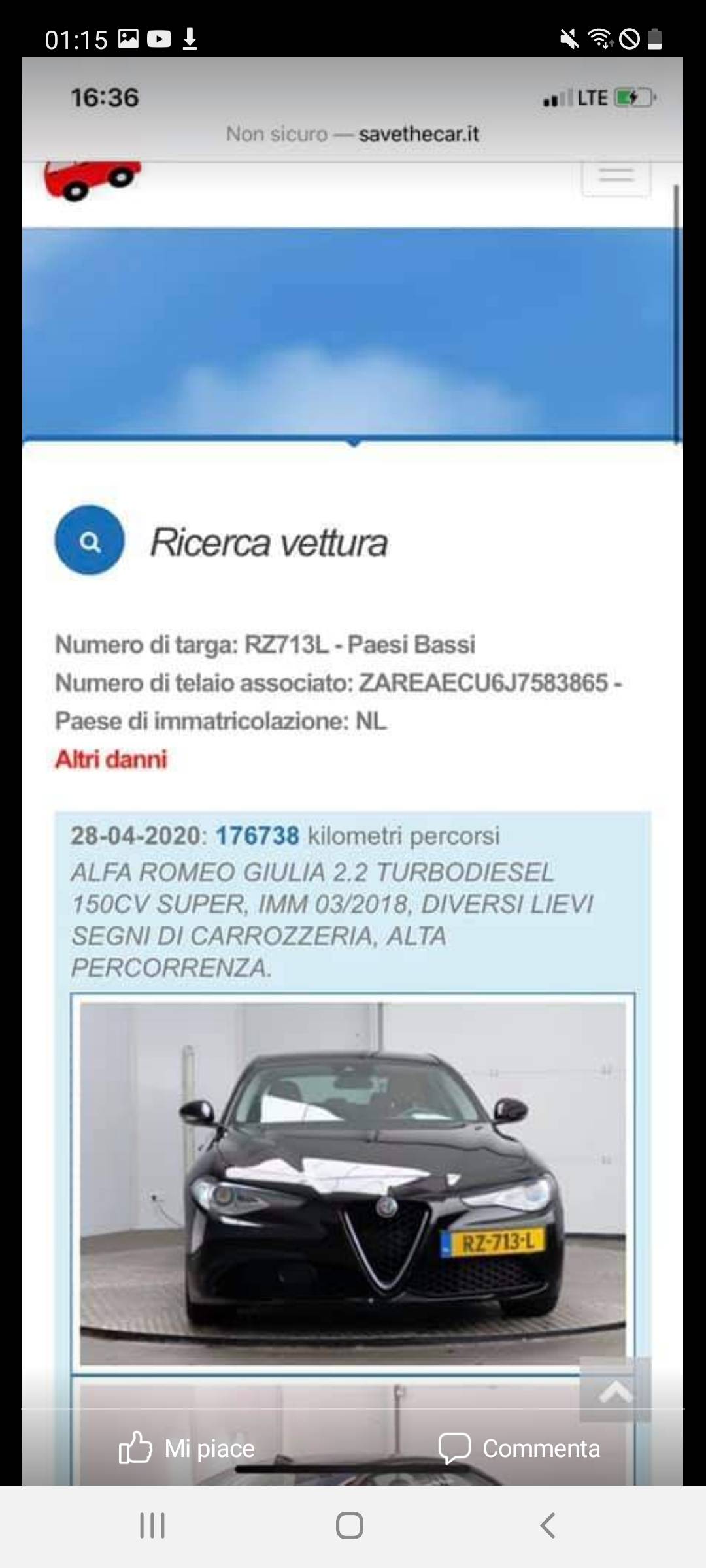Go back with the system back button
706x1568 pixels.
548,1526
